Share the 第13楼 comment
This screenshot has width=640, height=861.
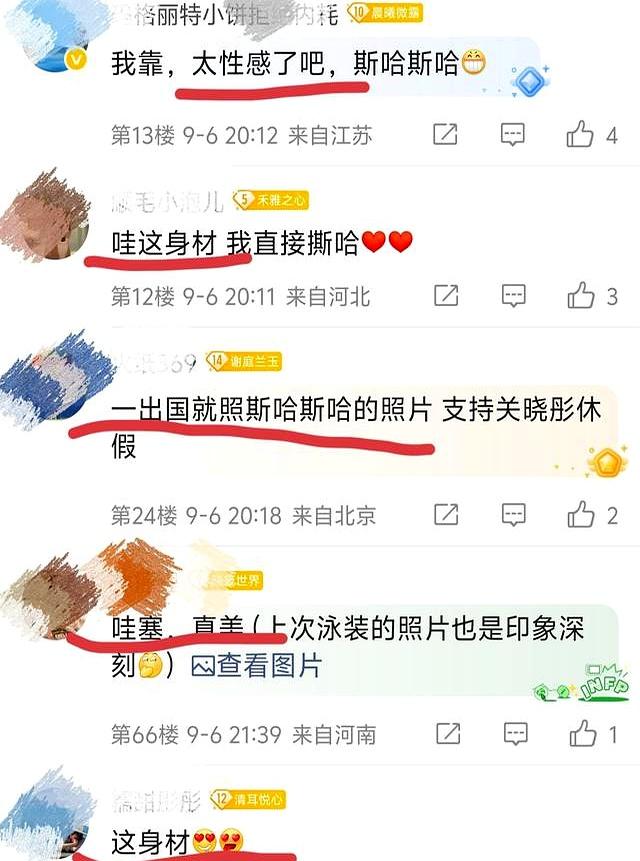point(445,134)
